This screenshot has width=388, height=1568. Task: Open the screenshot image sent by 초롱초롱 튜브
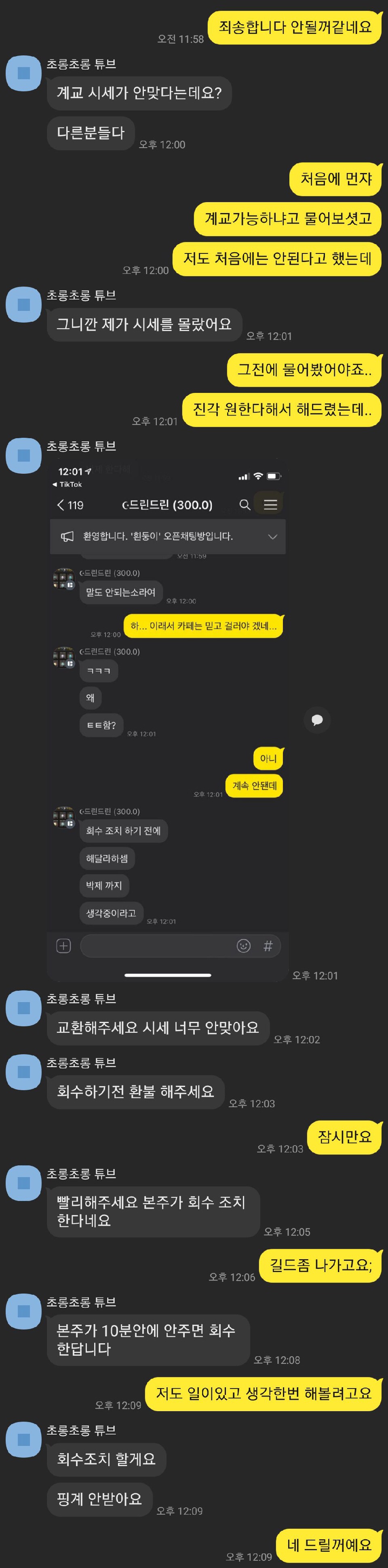(167, 718)
